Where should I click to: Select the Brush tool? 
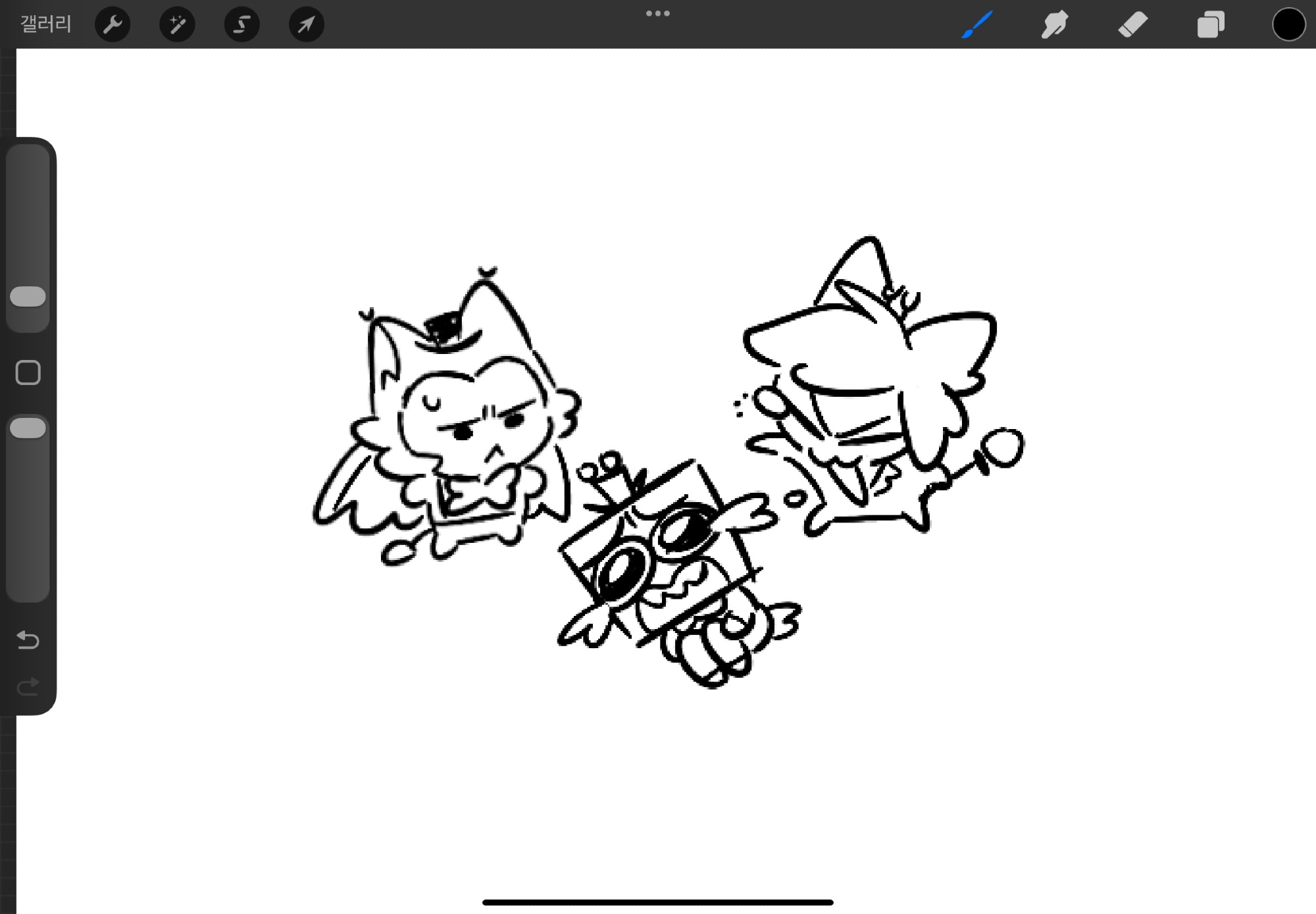[x=976, y=25]
